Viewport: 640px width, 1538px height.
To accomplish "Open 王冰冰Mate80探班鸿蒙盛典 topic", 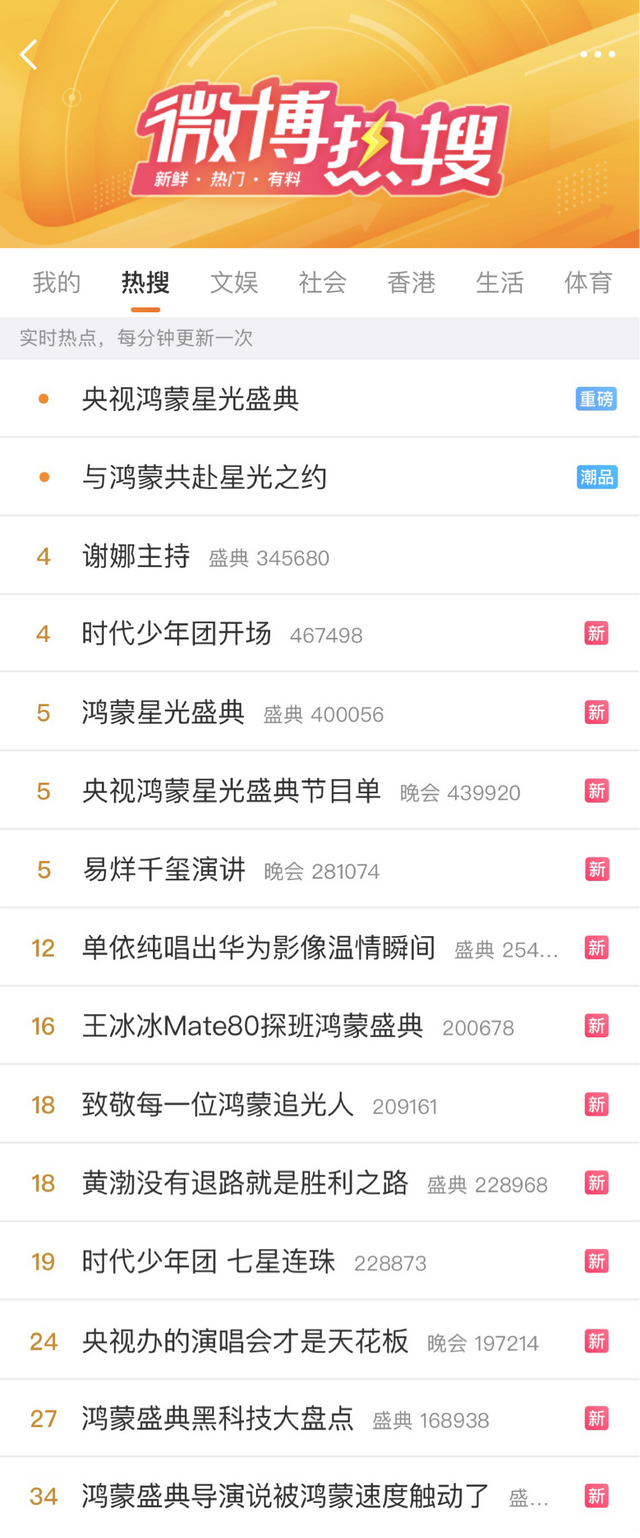I will tap(252, 1026).
